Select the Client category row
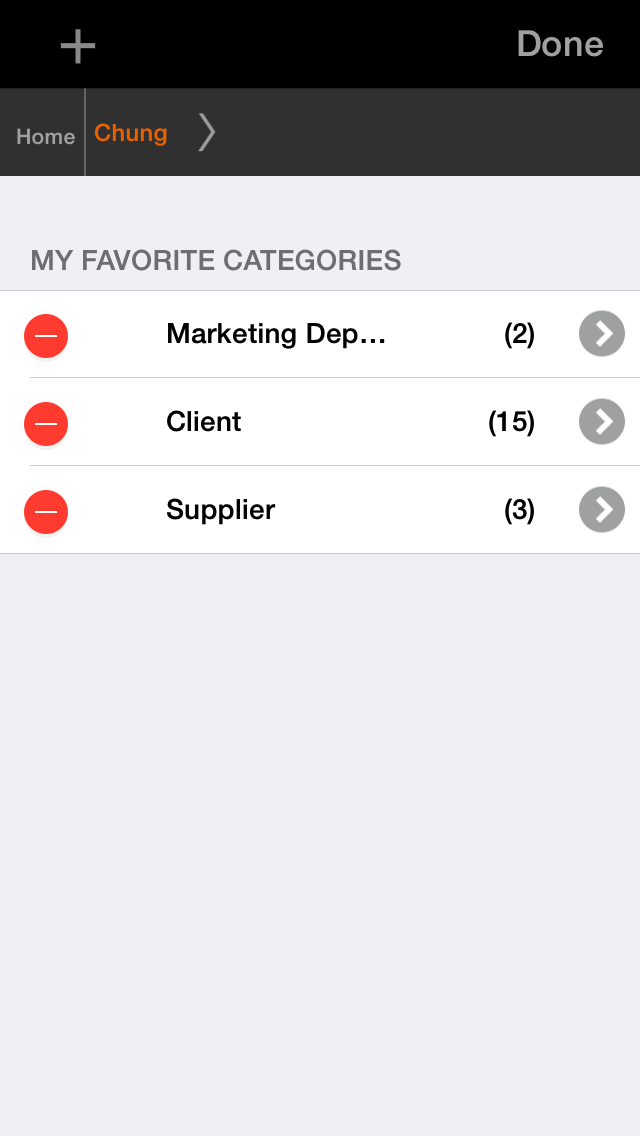This screenshot has width=640, height=1136. click(300, 422)
